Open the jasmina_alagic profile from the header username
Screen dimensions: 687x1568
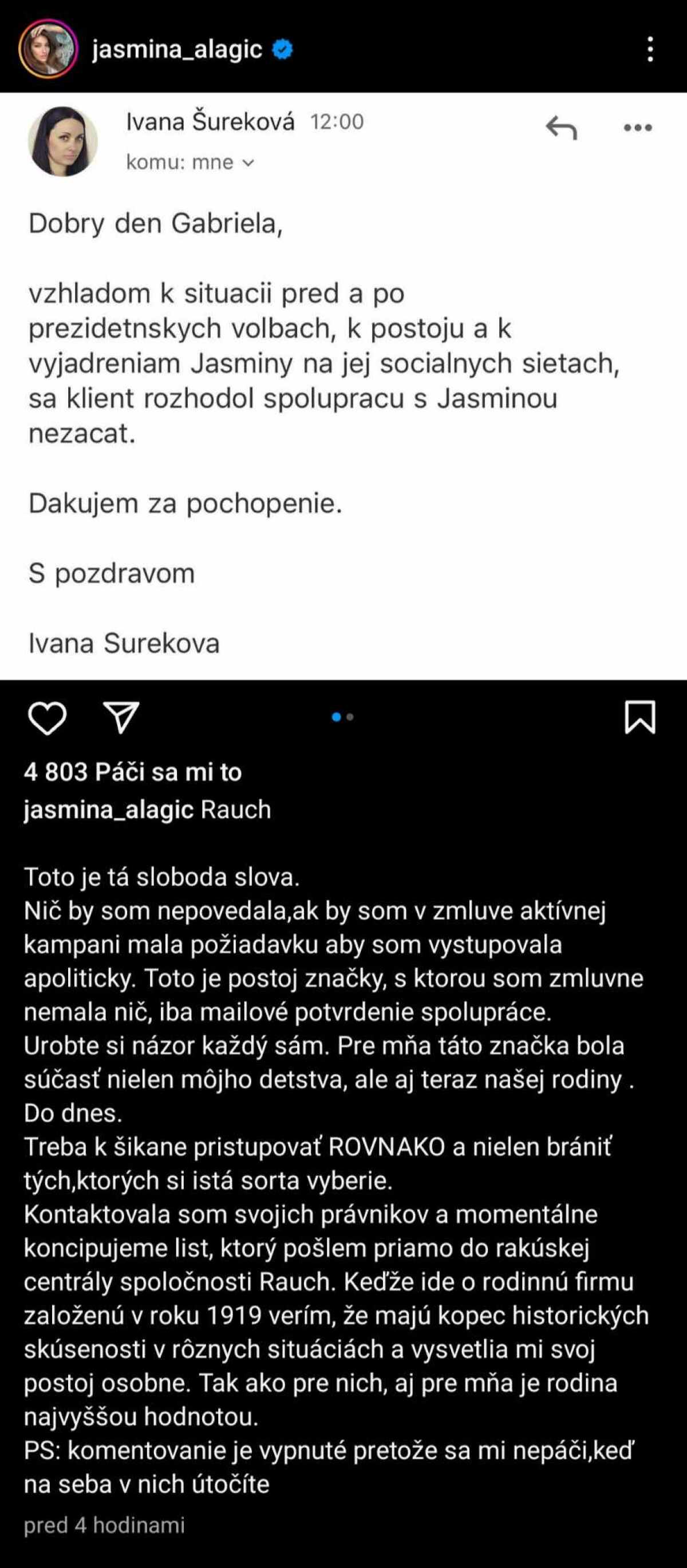point(177,49)
